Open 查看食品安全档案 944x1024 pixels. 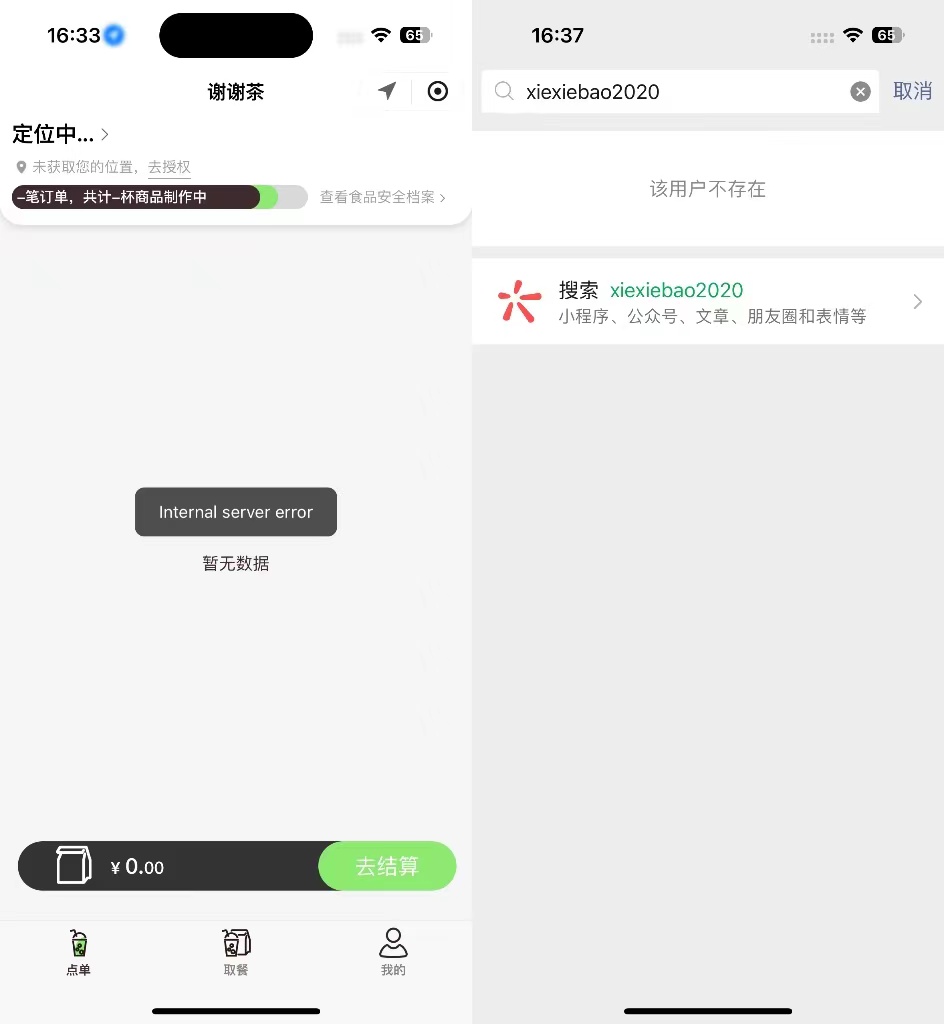382,197
